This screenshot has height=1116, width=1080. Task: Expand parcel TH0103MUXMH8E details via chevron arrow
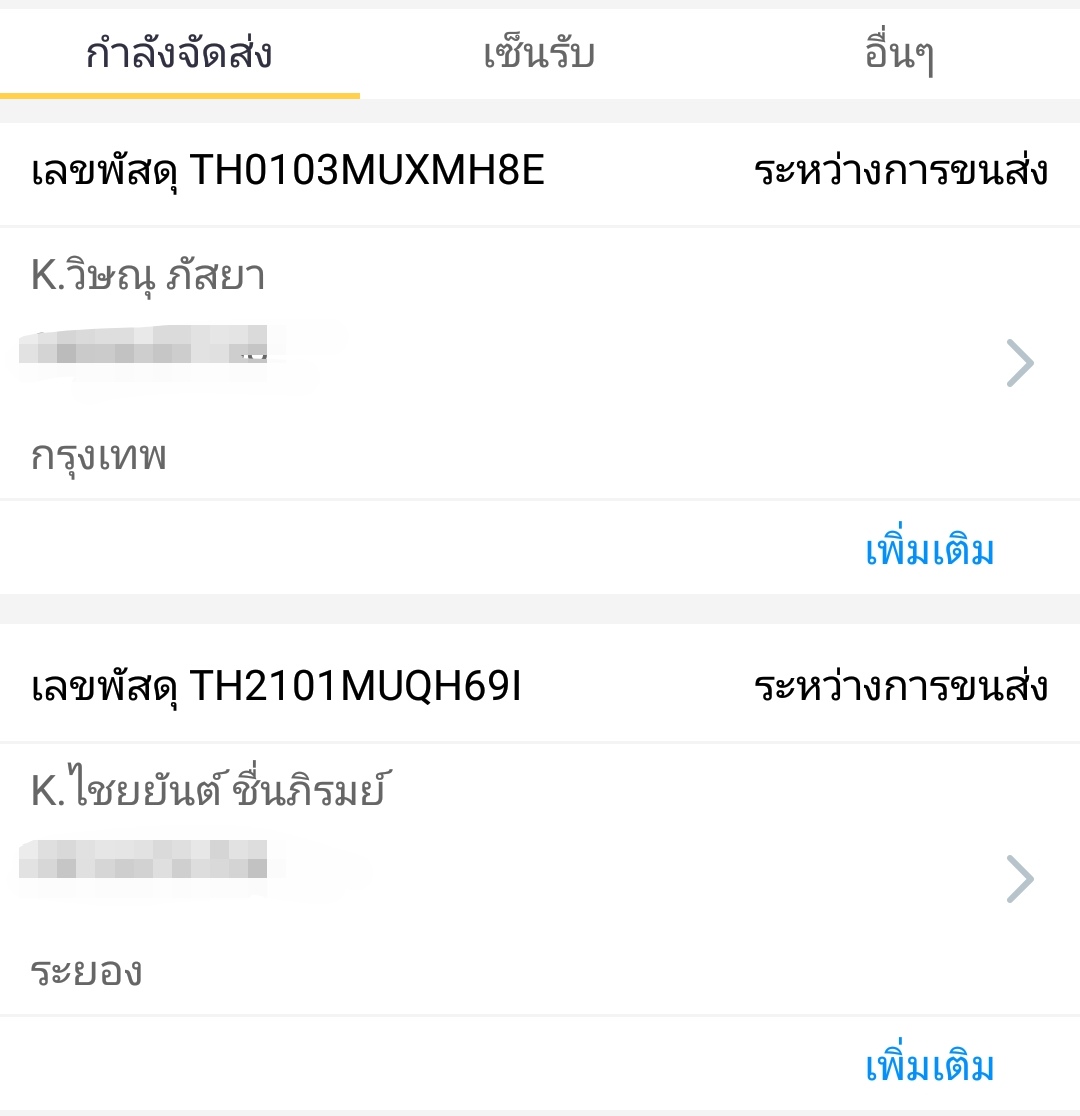pyautogui.click(x=1022, y=362)
